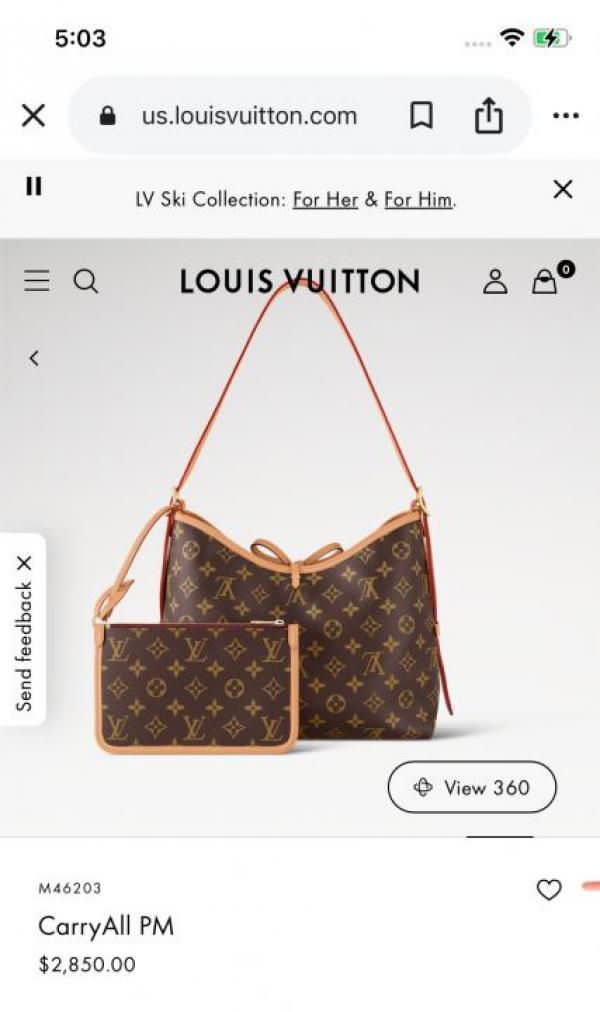Go back with the left chevron
600x1012 pixels.
click(34, 357)
